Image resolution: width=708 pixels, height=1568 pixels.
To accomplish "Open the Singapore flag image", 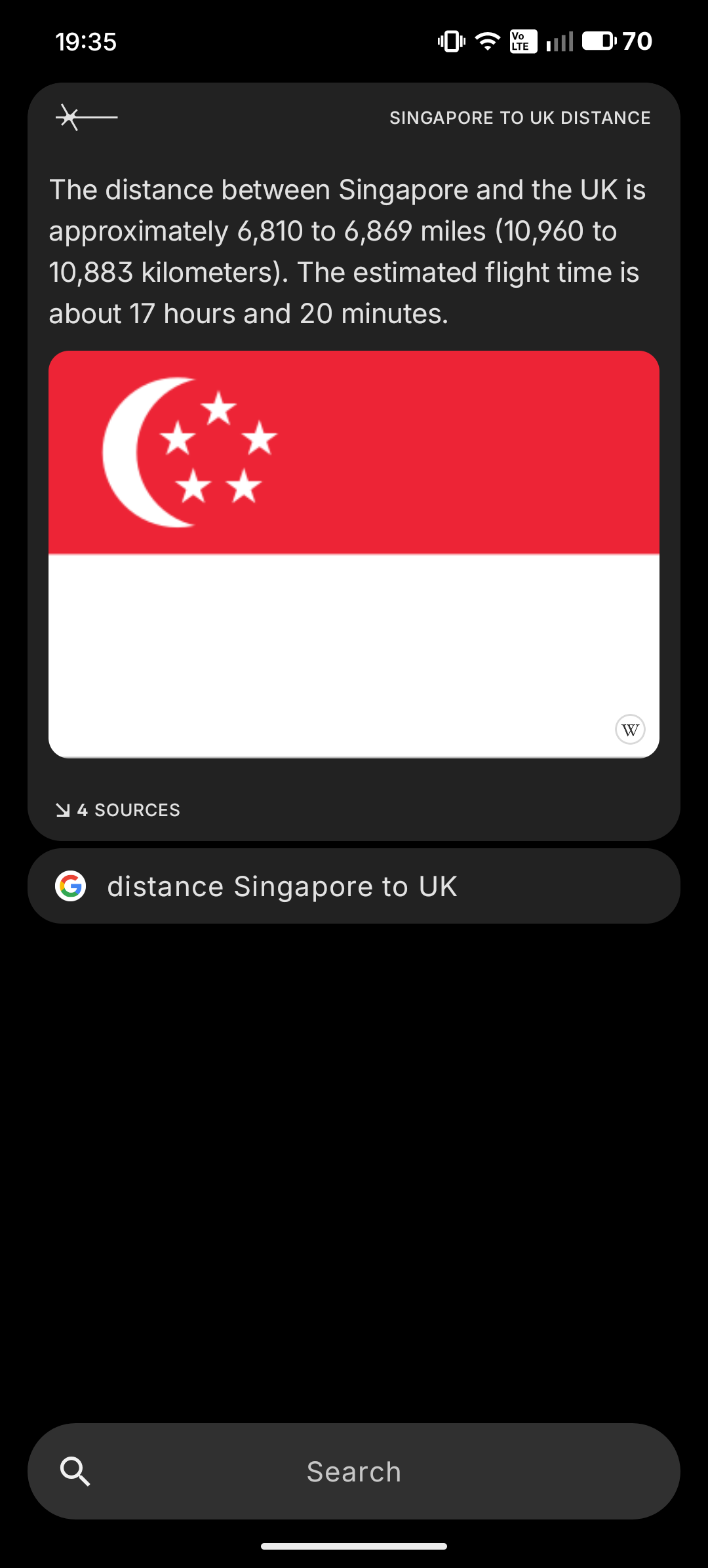I will point(354,554).
